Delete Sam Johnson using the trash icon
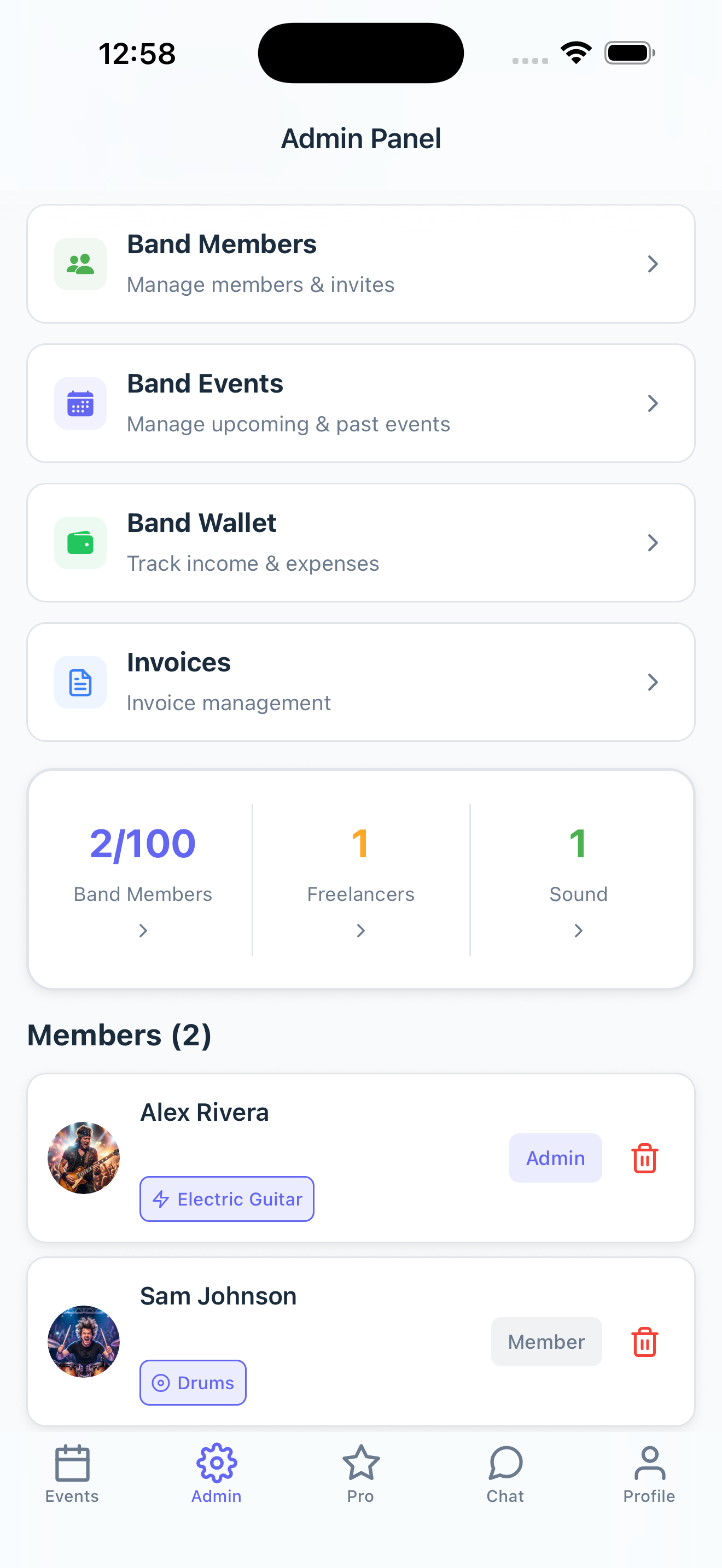 [644, 1342]
